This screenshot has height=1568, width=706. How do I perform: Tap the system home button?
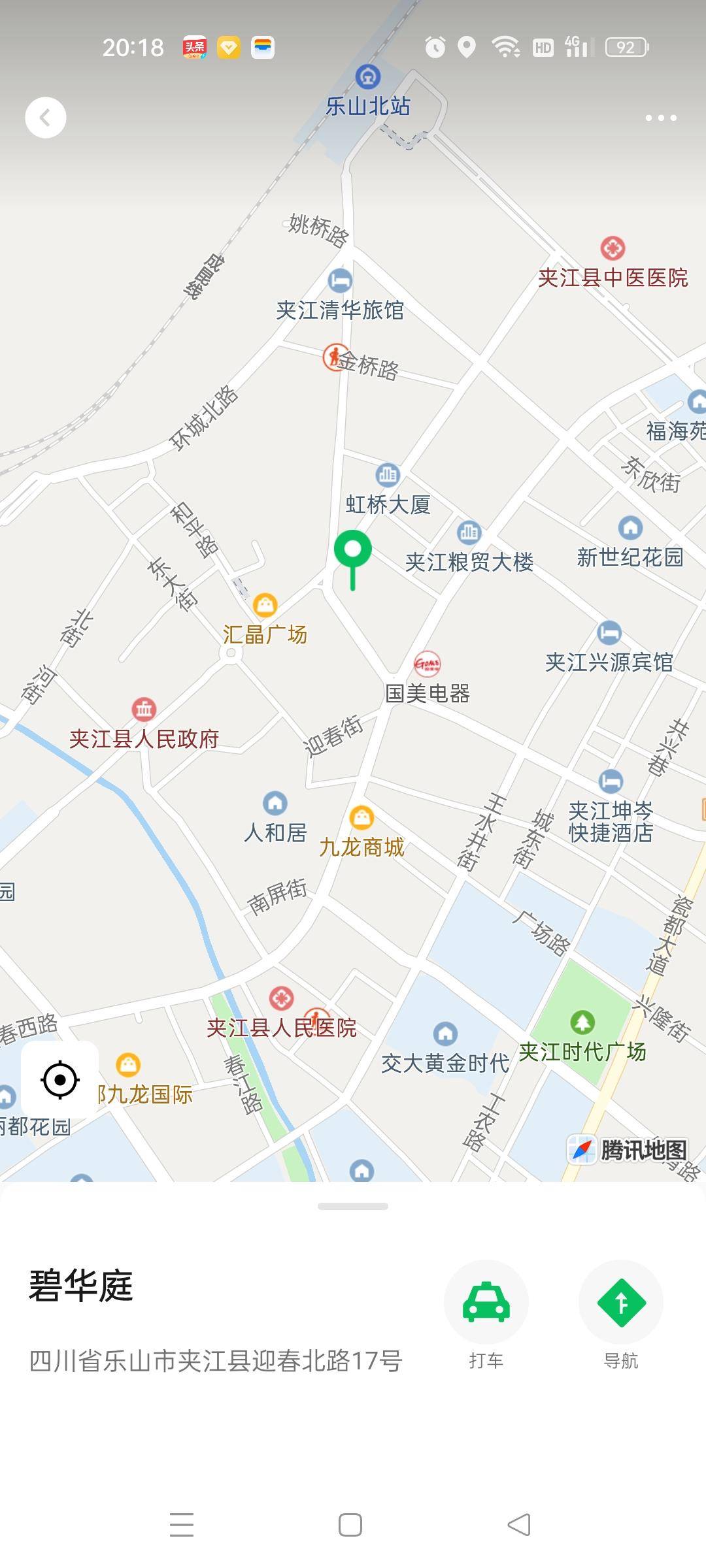pos(350,1525)
